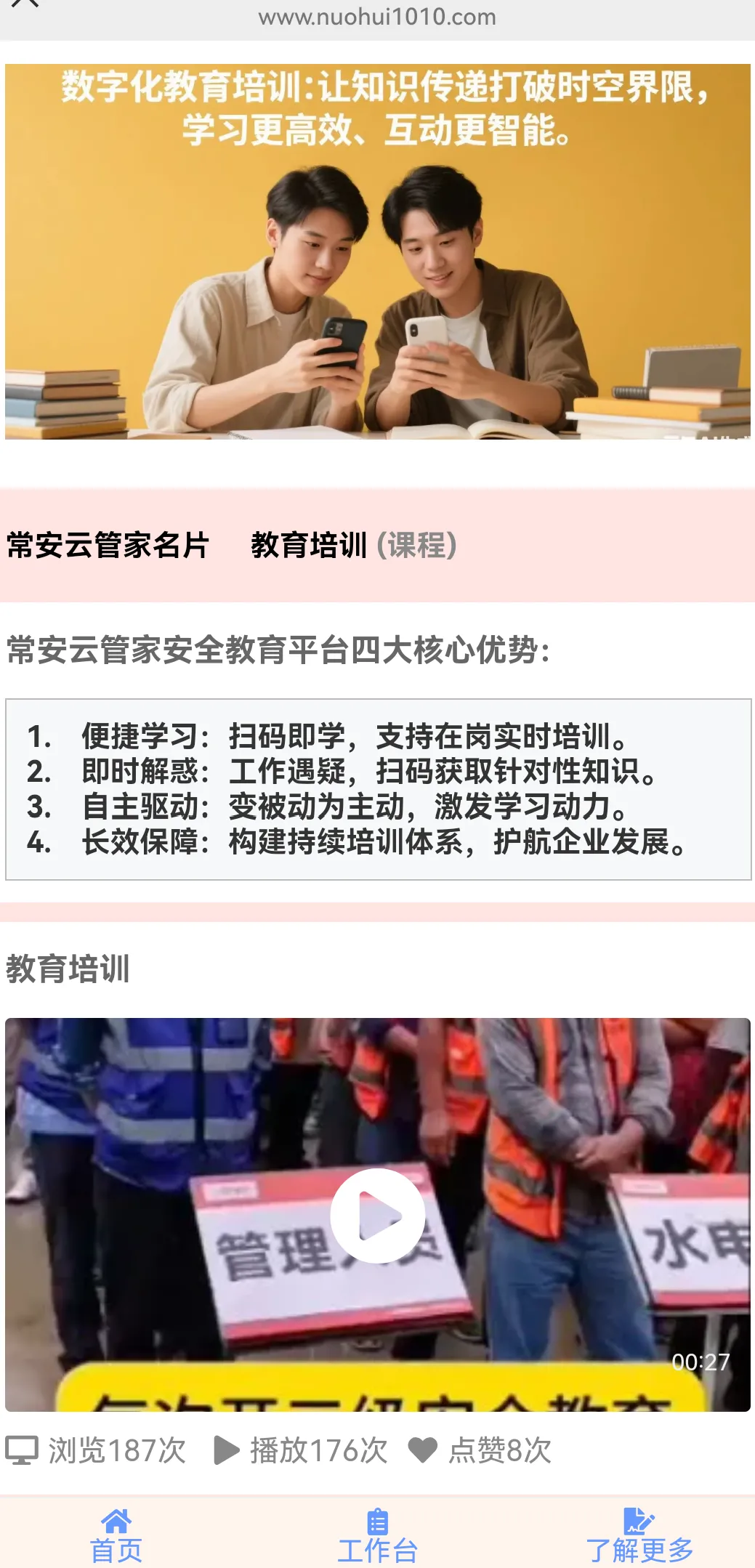This screenshot has height=1568, width=755.
Task: Open the 工作台 tab
Action: (x=377, y=1536)
